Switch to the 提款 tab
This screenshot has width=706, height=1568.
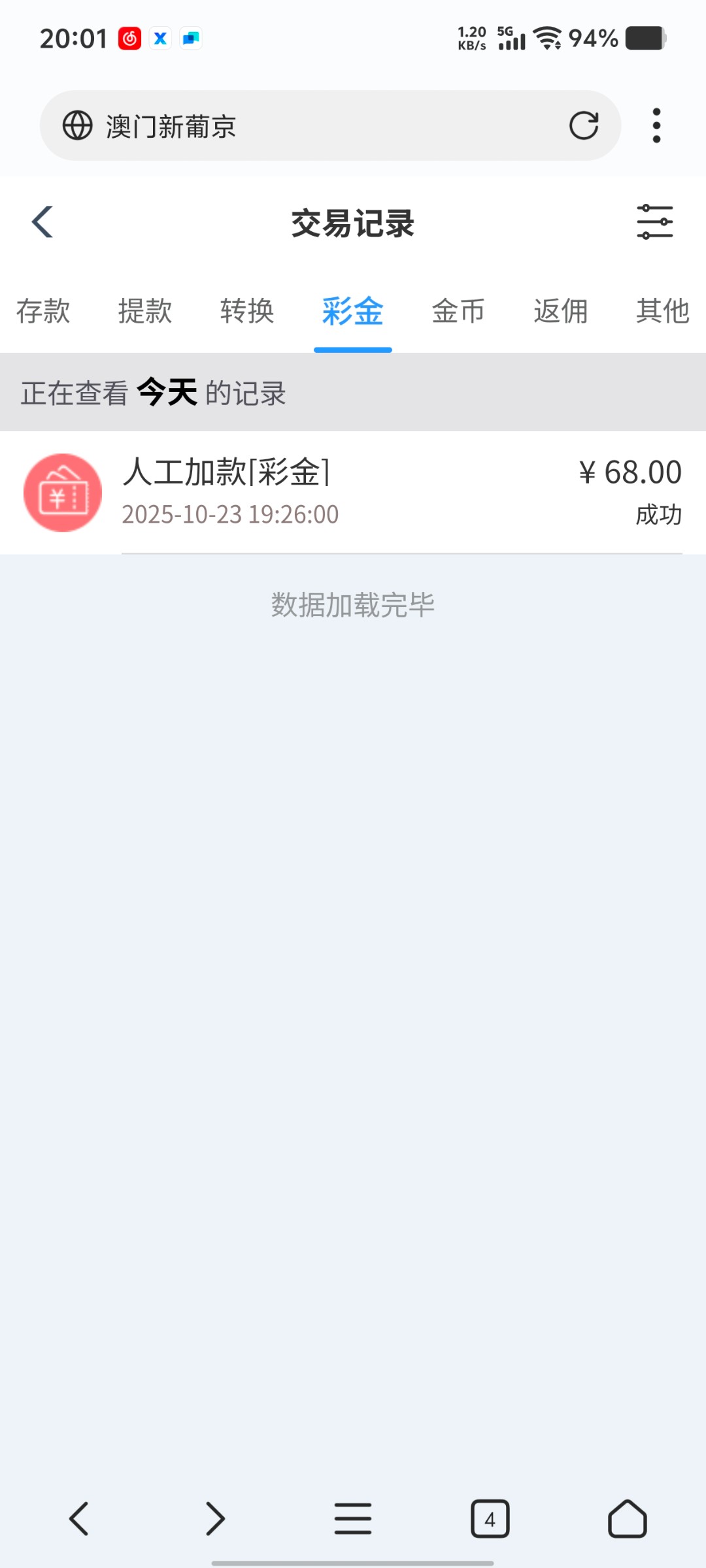point(145,311)
